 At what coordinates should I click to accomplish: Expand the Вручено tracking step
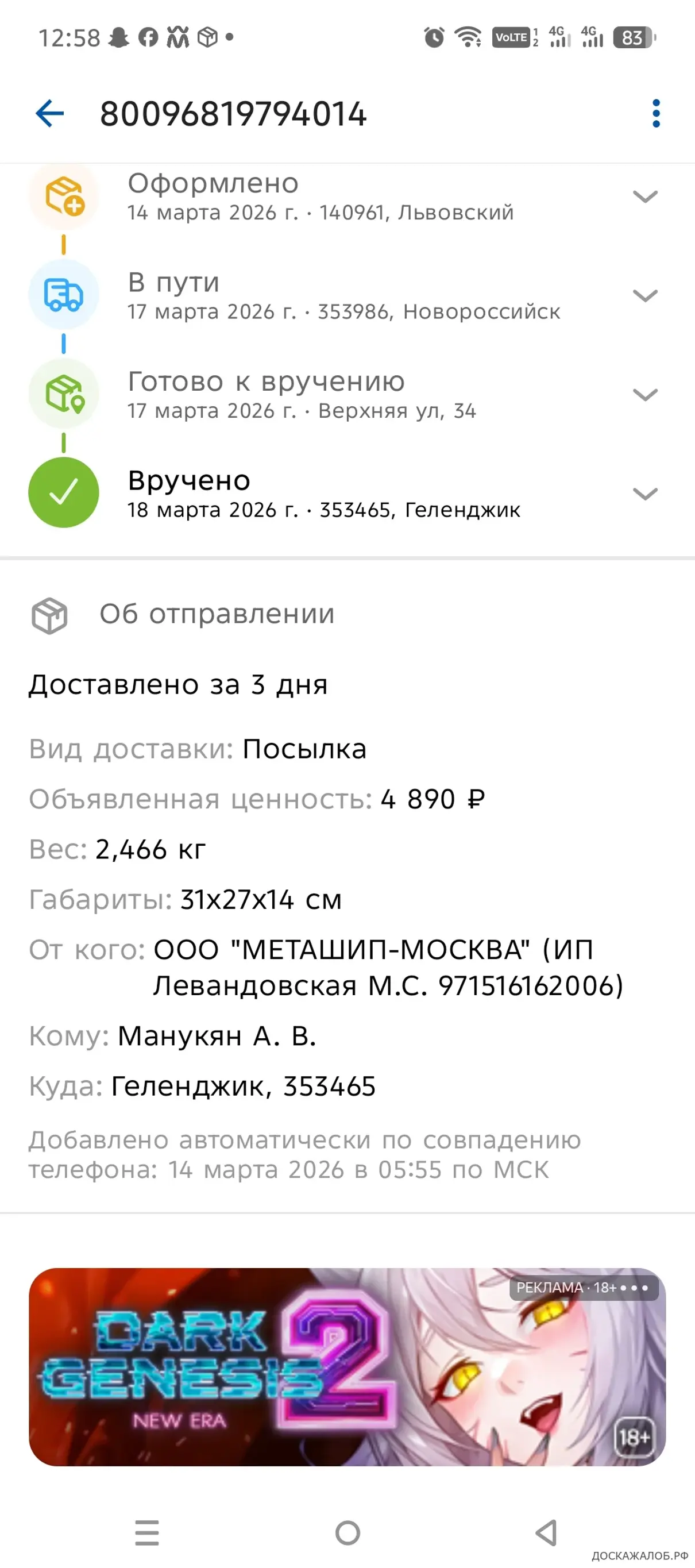[x=644, y=494]
